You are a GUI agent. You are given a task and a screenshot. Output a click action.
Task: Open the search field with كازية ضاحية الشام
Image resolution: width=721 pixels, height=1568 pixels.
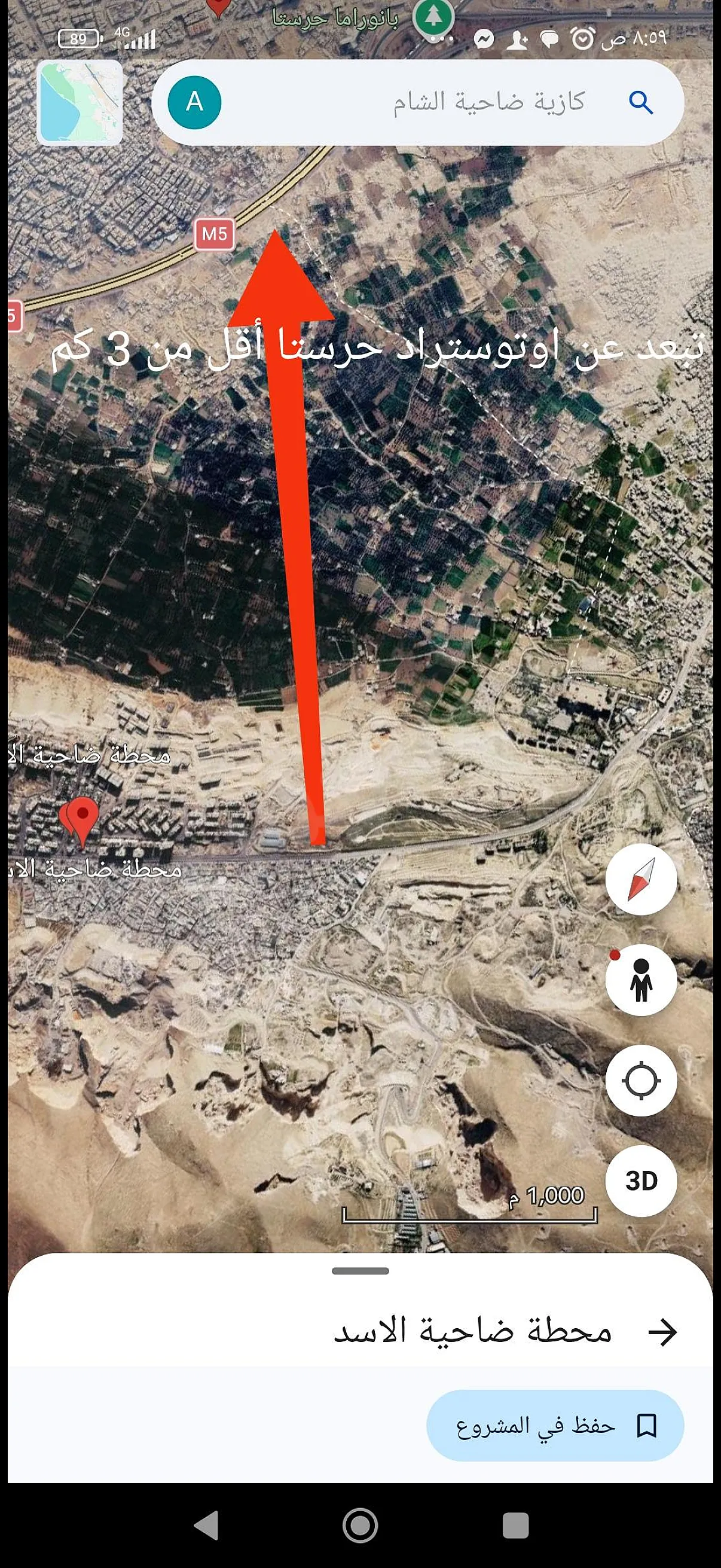(418, 102)
